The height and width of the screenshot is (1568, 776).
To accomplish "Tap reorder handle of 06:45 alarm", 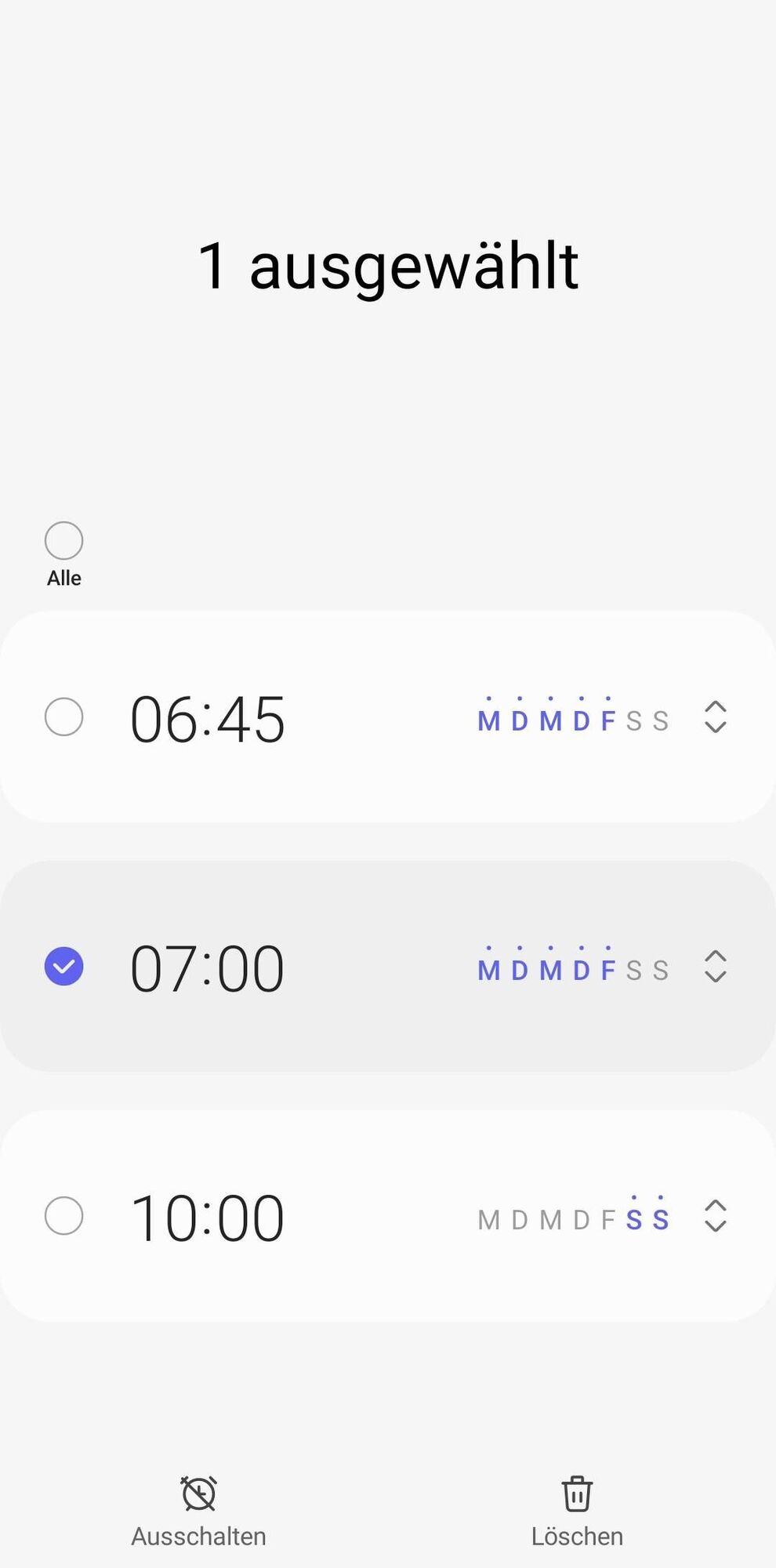I will click(715, 717).
